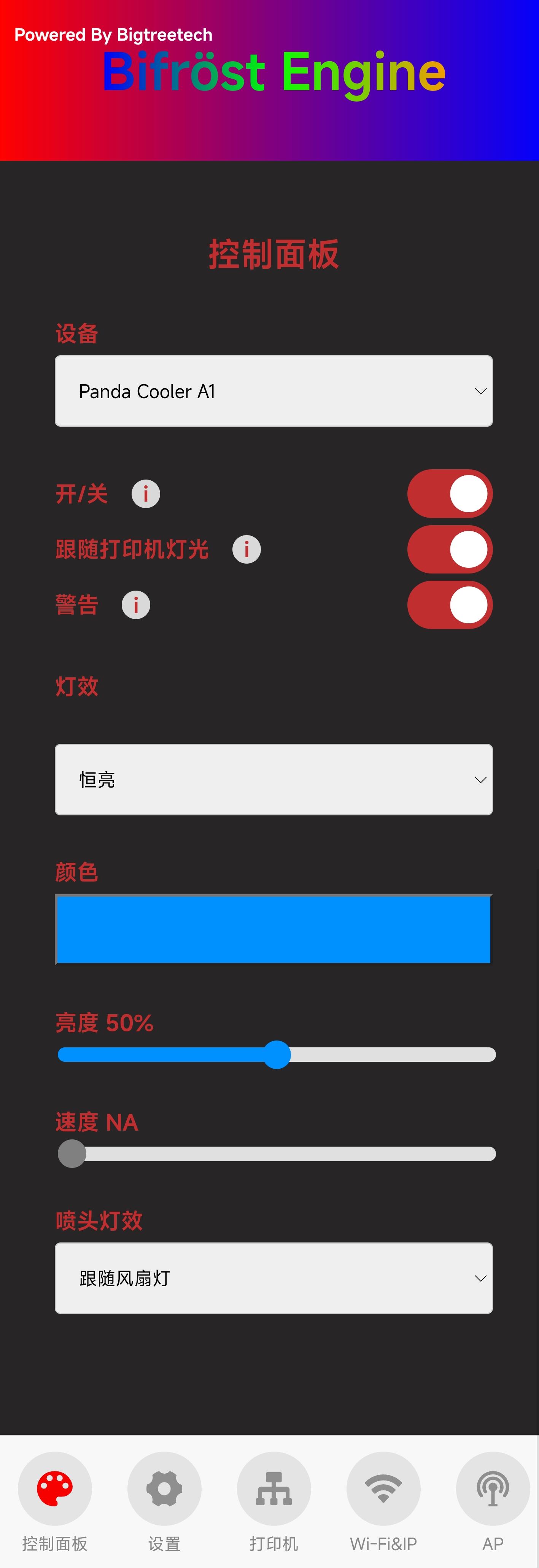Image resolution: width=539 pixels, height=1568 pixels.
Task: Tap the 速度 speed slider
Action: [277, 1153]
